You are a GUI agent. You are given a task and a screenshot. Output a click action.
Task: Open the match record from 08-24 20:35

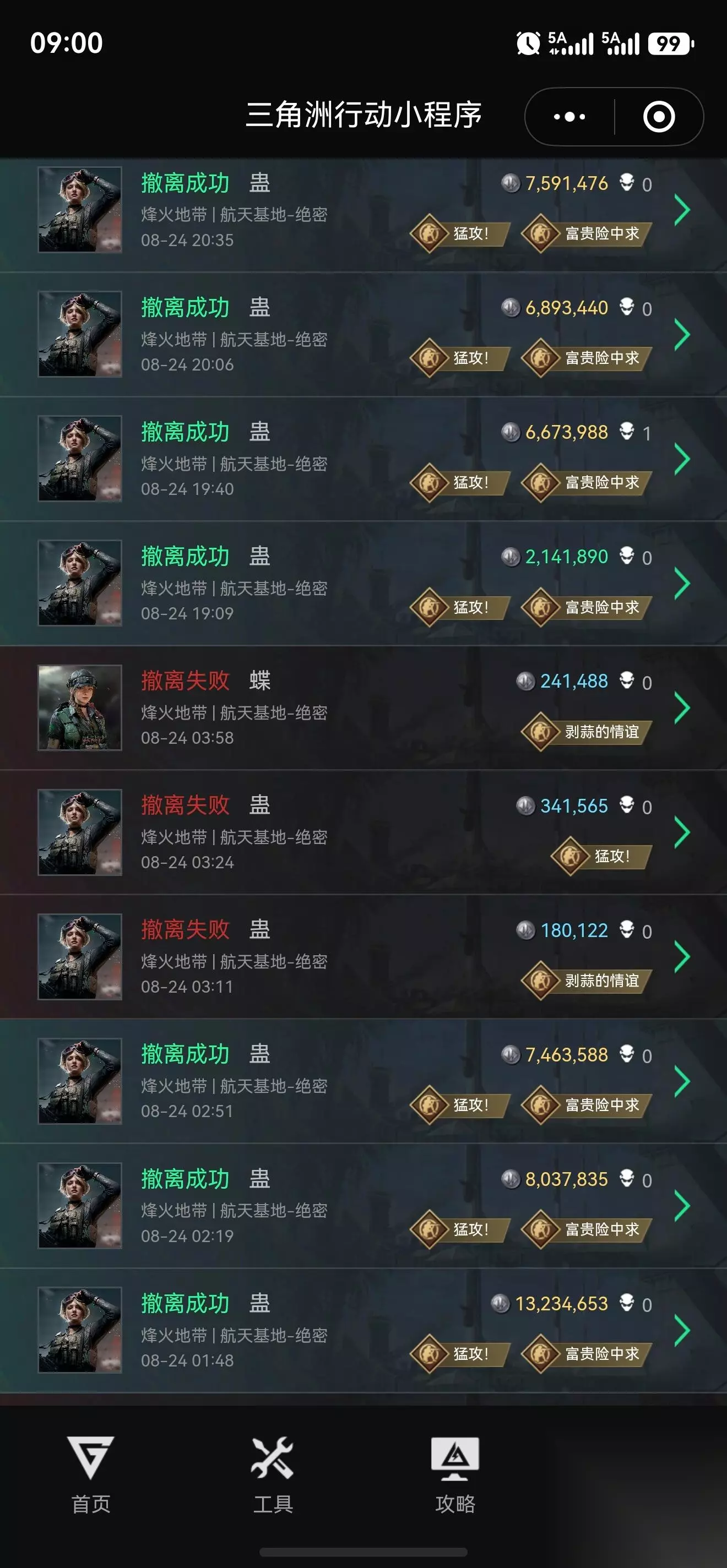coord(363,210)
